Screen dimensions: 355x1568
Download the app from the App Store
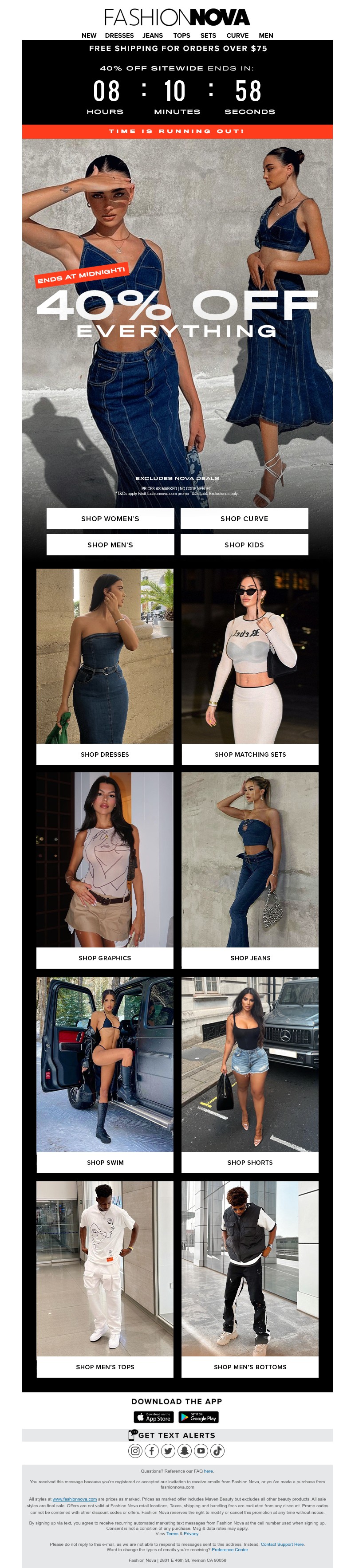pyautogui.click(x=154, y=1418)
